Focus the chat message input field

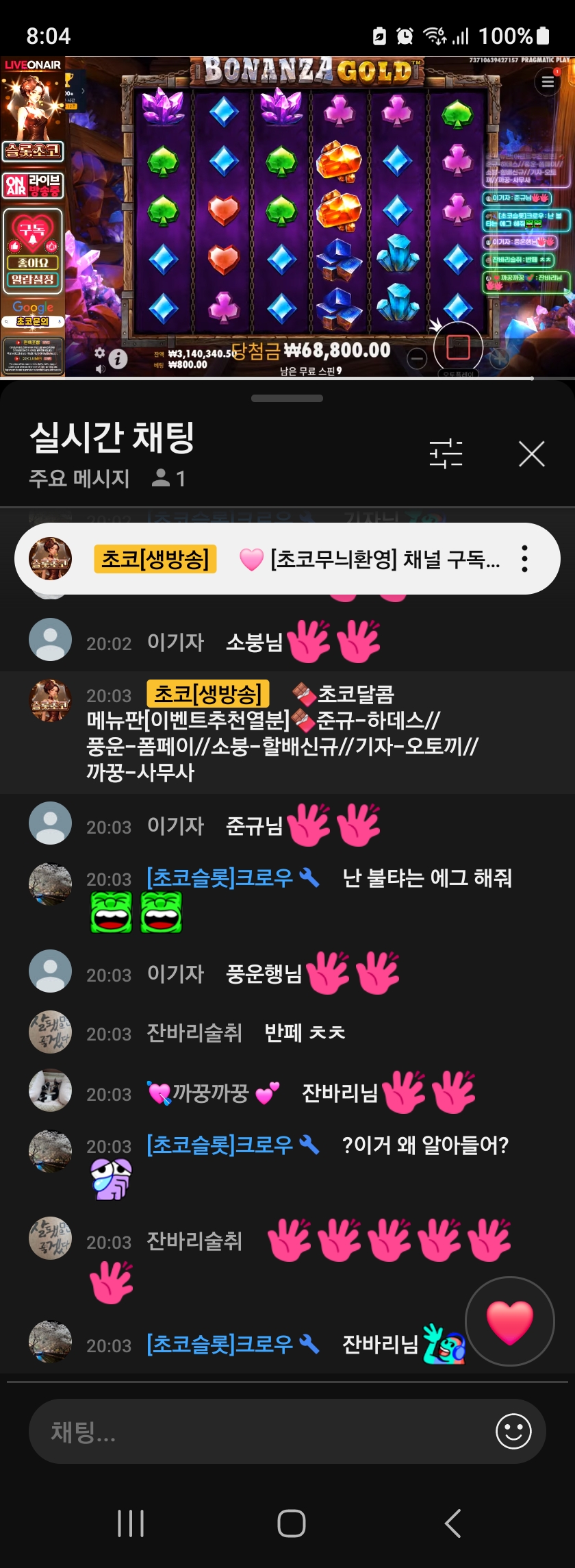pyautogui.click(x=260, y=1431)
